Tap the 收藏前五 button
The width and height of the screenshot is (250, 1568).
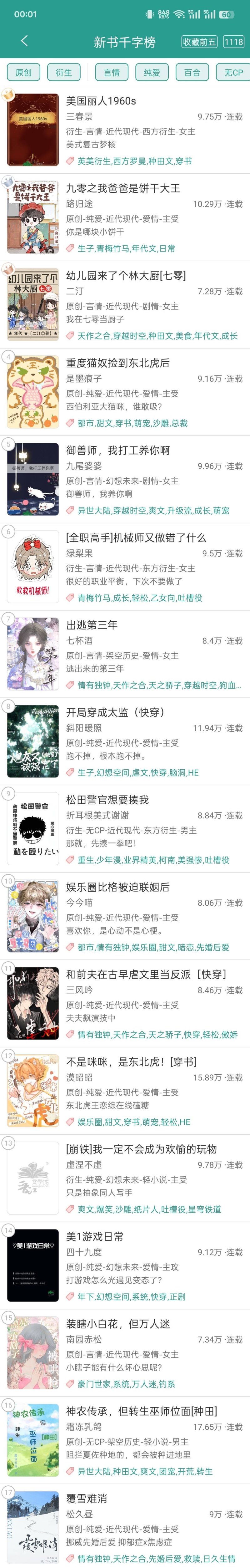(199, 42)
